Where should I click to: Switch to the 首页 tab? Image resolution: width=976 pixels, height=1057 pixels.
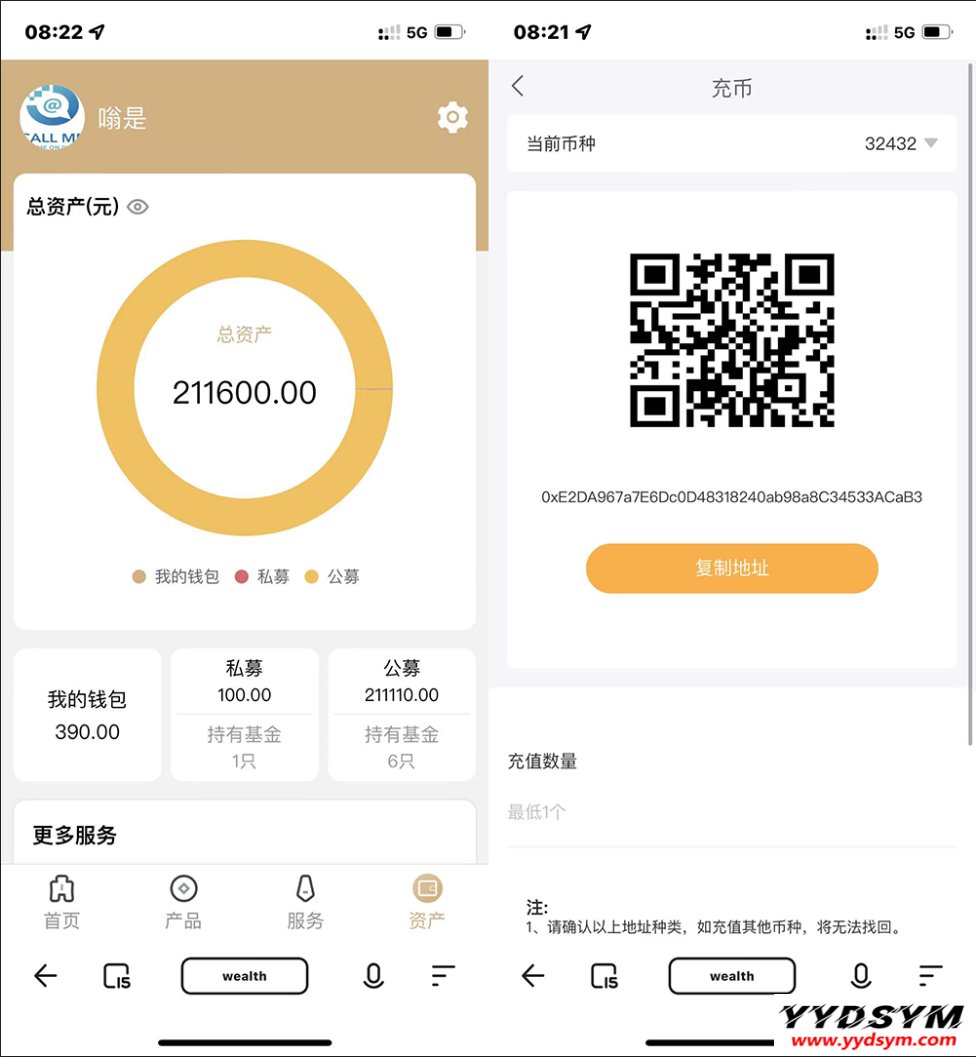pyautogui.click(x=62, y=902)
